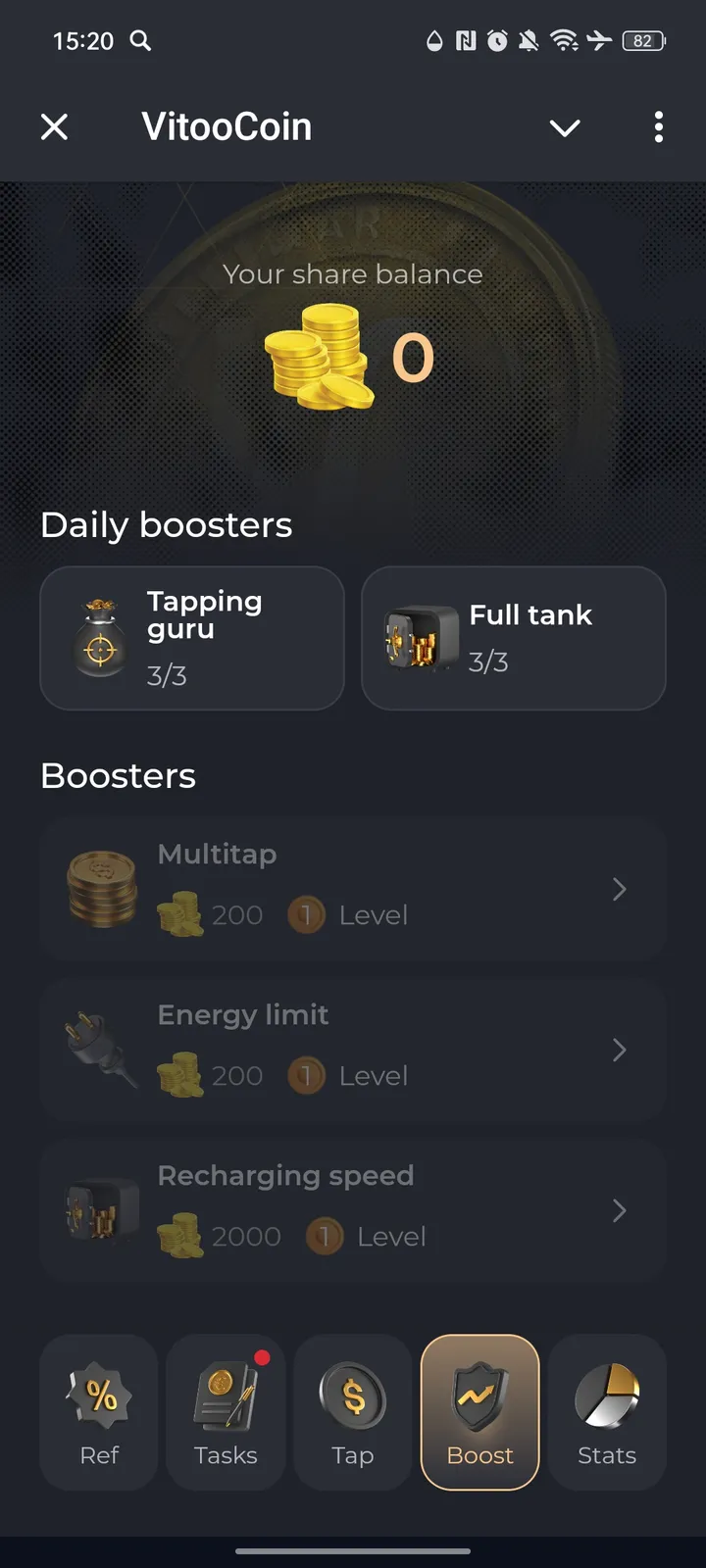Switch to the Tap tab
Screen dimensions: 706x1568
pos(353,1412)
